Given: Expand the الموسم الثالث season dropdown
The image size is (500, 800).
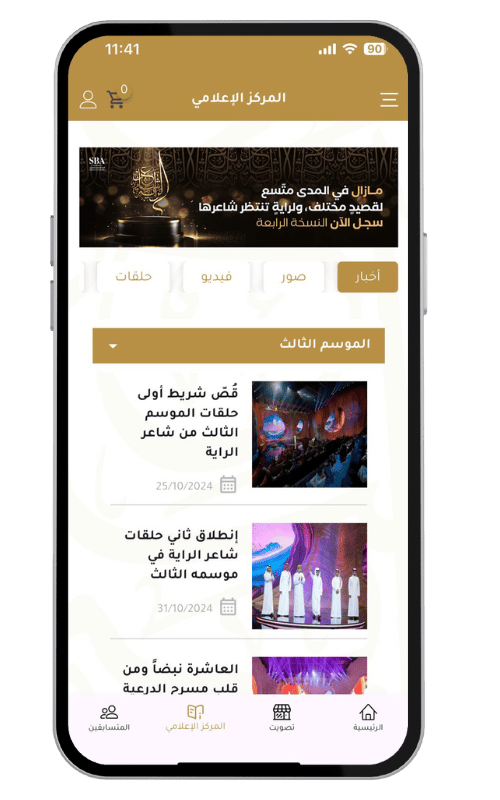Looking at the screenshot, I should pyautogui.click(x=238, y=345).
